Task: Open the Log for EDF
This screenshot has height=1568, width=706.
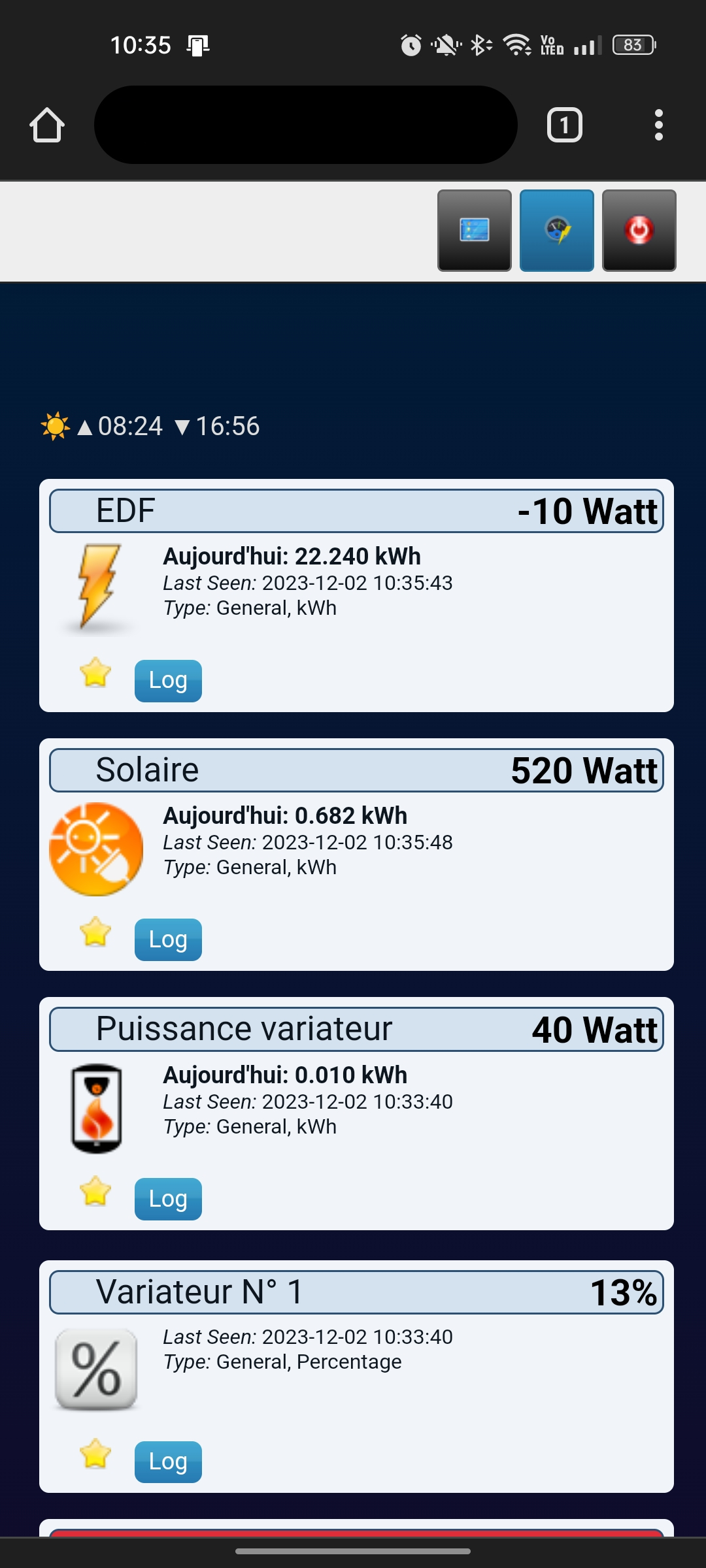Action: (168, 681)
